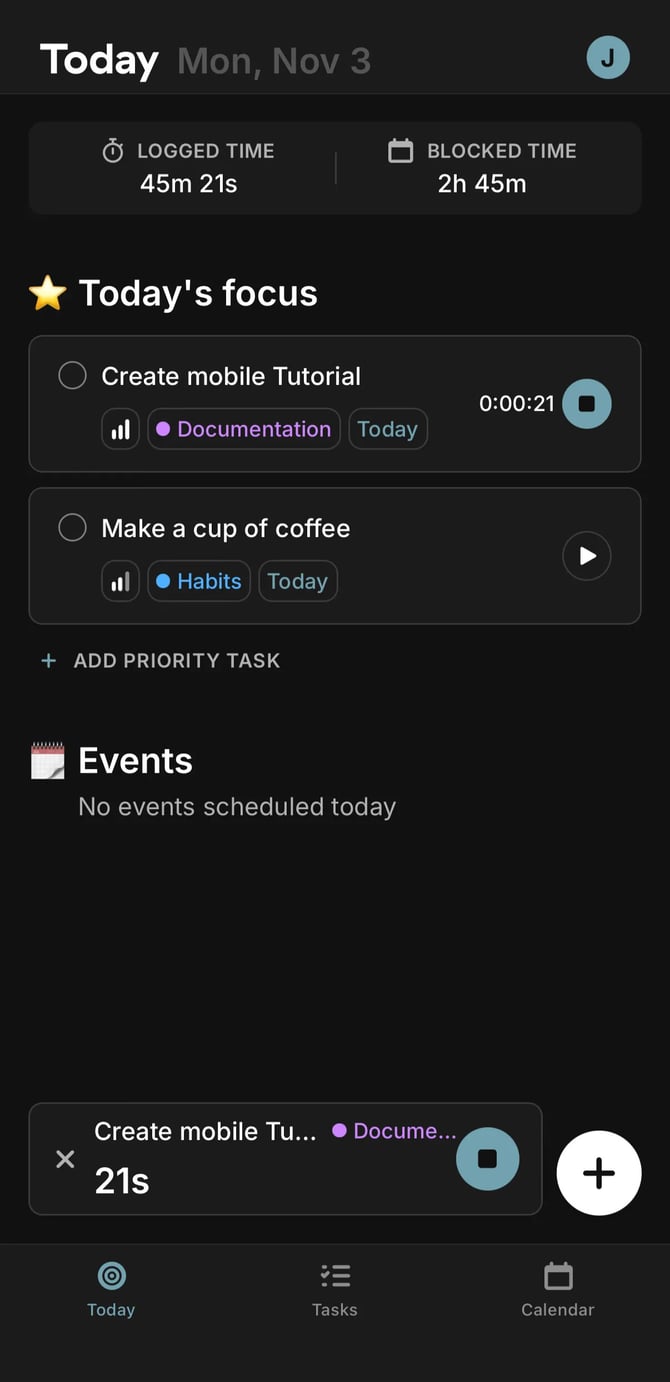Open the Today date chip on tutorial task
This screenshot has width=670, height=1382.
(387, 429)
